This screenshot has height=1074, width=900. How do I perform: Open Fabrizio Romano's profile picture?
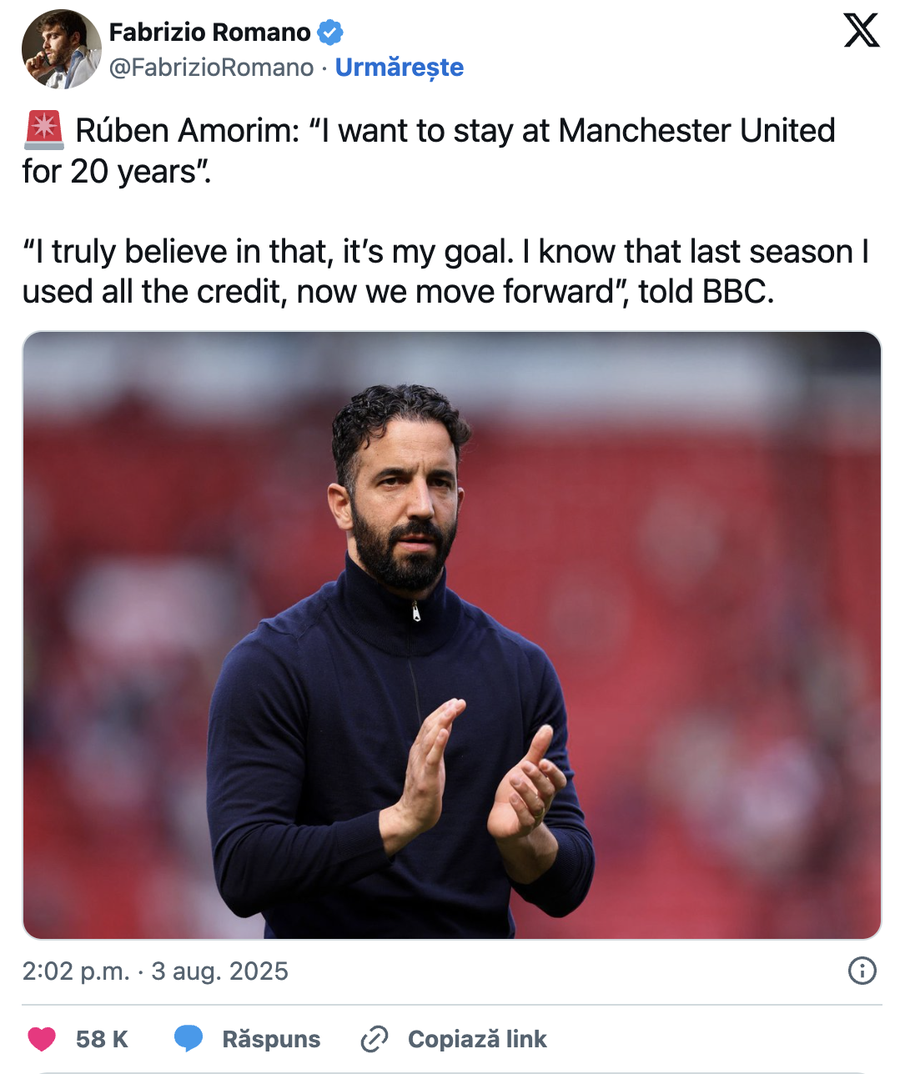point(61,49)
